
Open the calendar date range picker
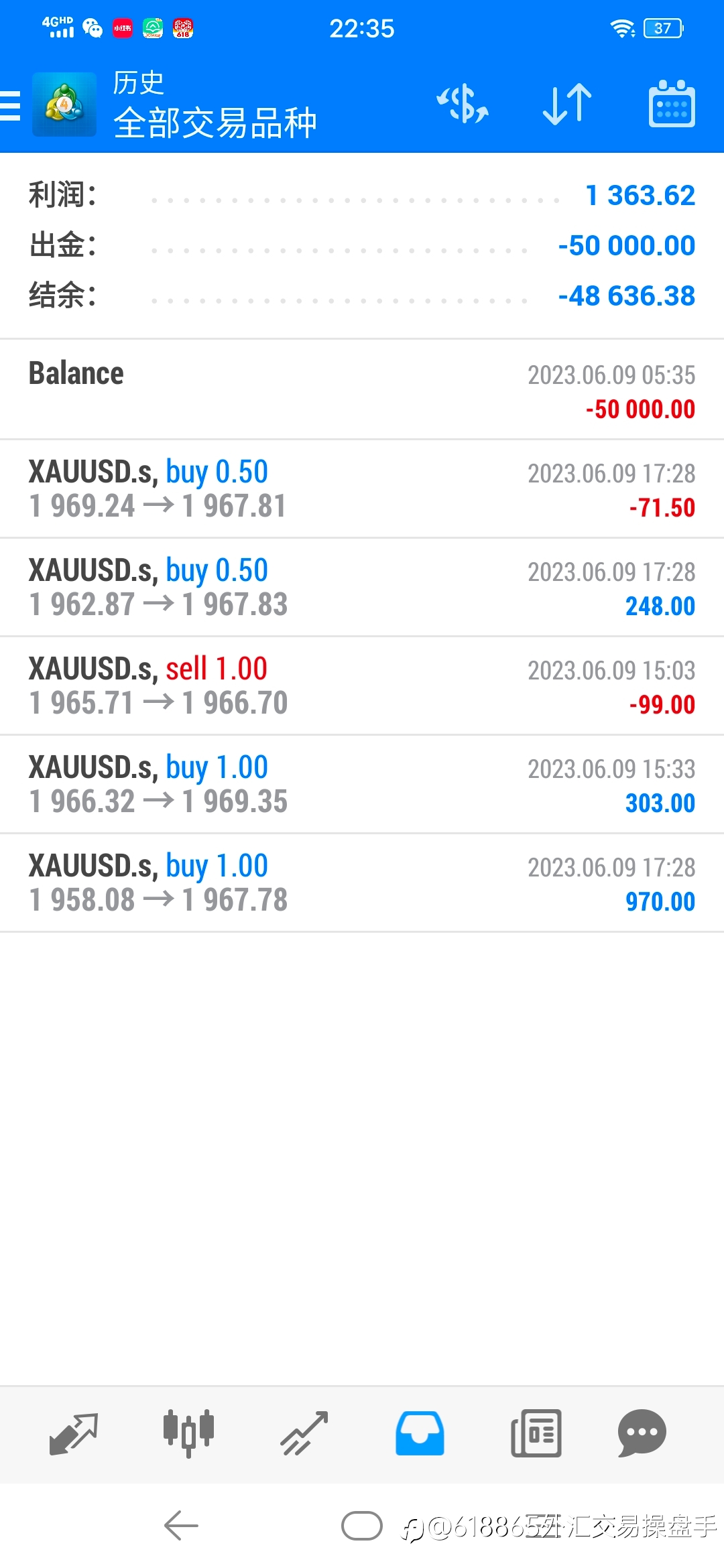pos(672,104)
